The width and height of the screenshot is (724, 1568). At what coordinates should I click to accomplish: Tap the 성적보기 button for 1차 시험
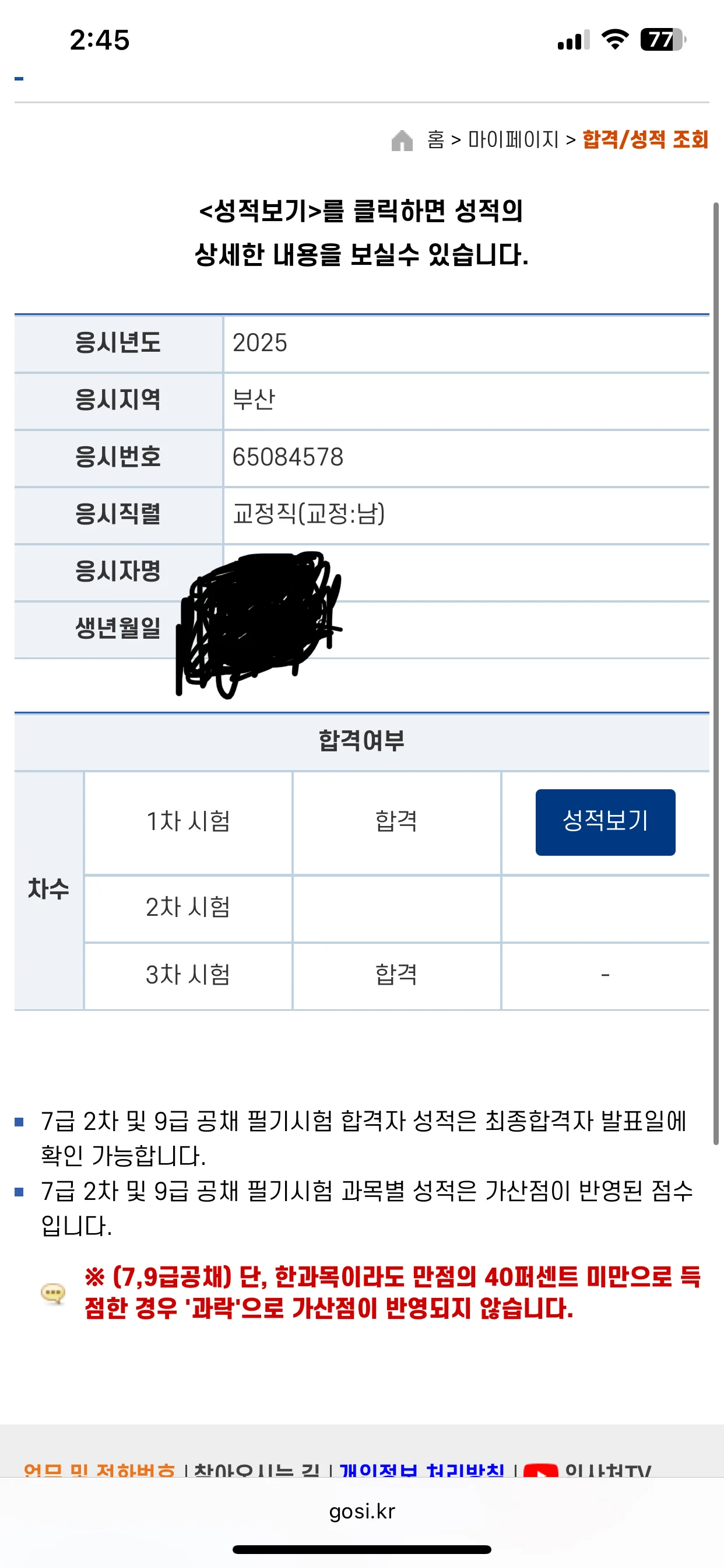click(x=604, y=822)
